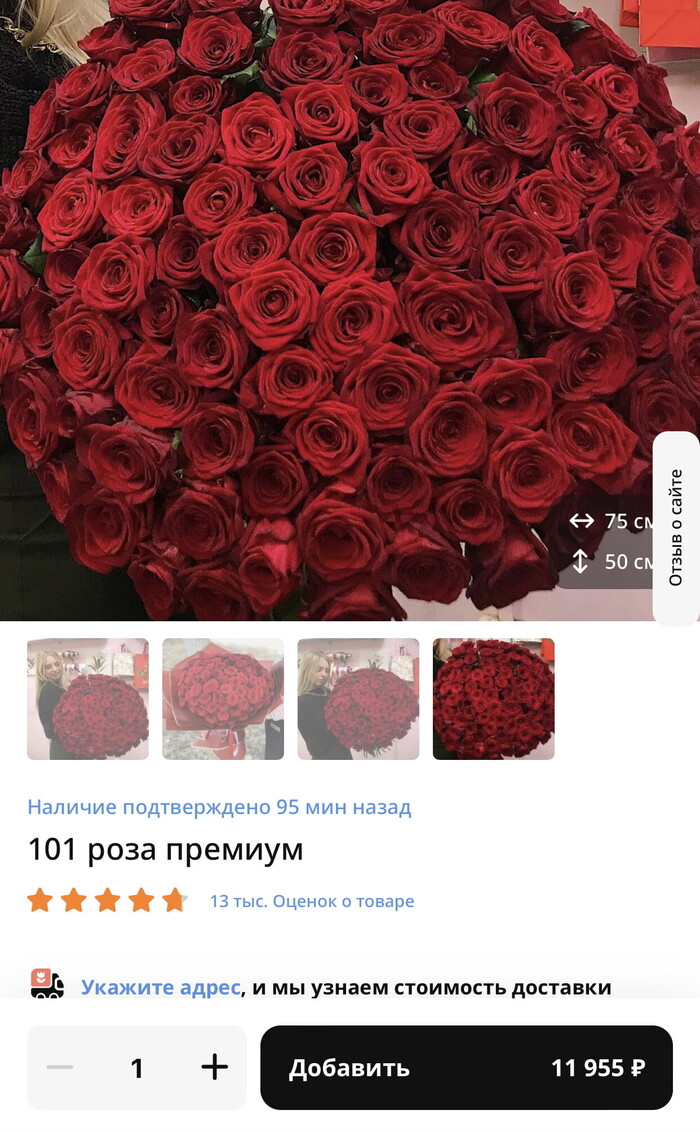Viewport: 700px width, 1132px height.
Task: Open the 13 тыс. Оценок о товаре reviews
Action: click(x=311, y=901)
